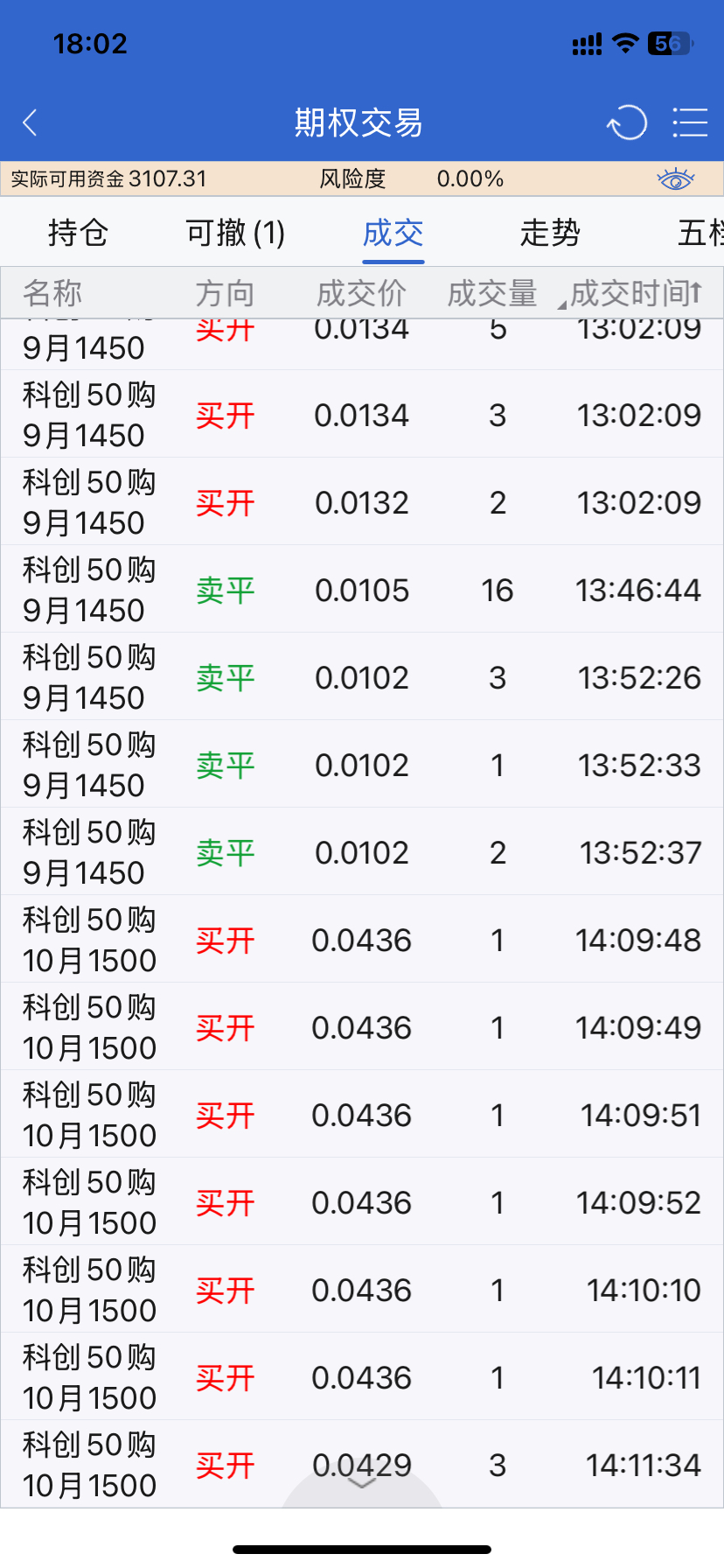Viewport: 724px width, 1568px height.
Task: Expand the bottom panel chevron
Action: click(362, 1482)
